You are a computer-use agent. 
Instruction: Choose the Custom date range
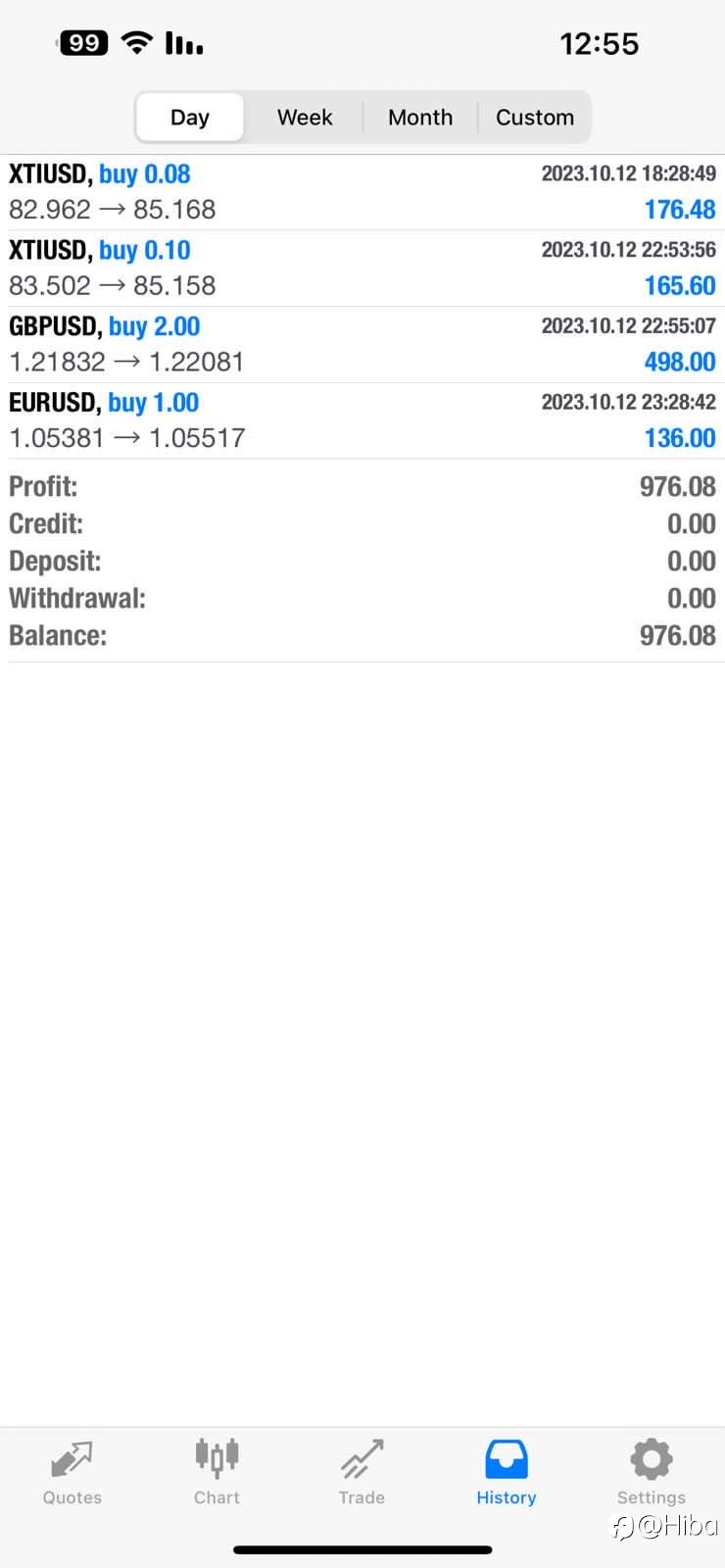click(534, 118)
